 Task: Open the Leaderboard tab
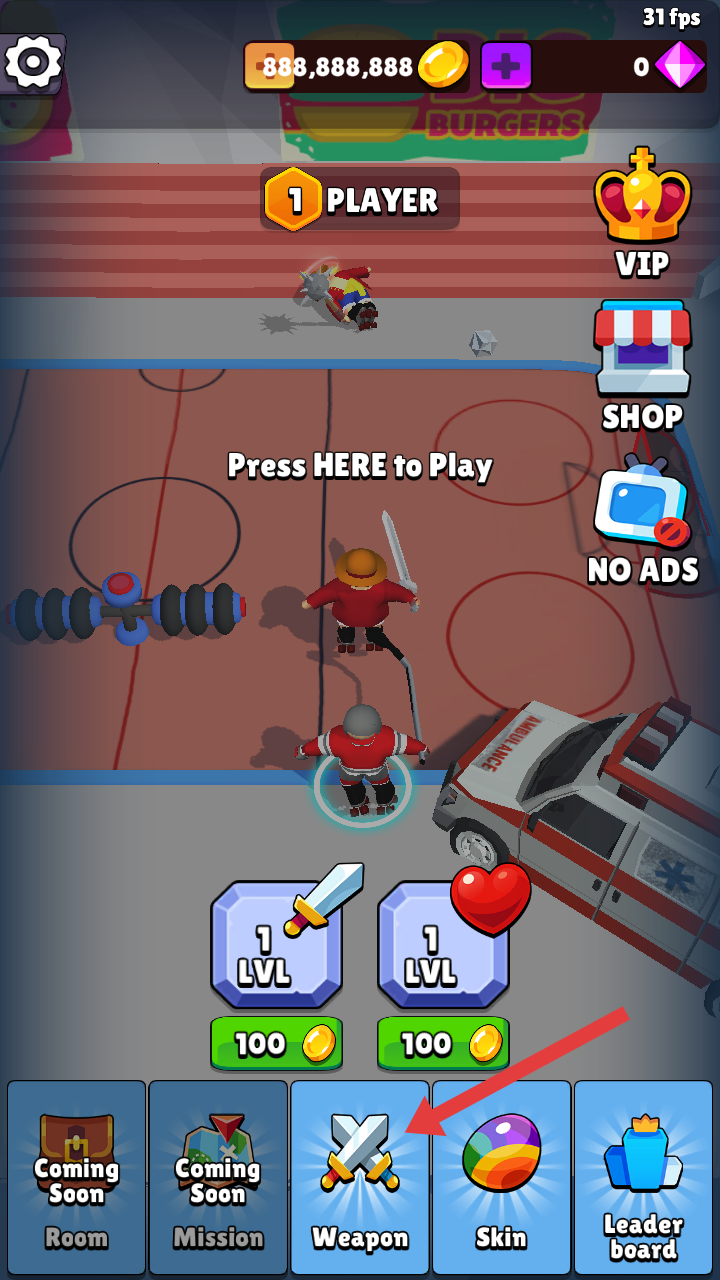click(x=643, y=1176)
